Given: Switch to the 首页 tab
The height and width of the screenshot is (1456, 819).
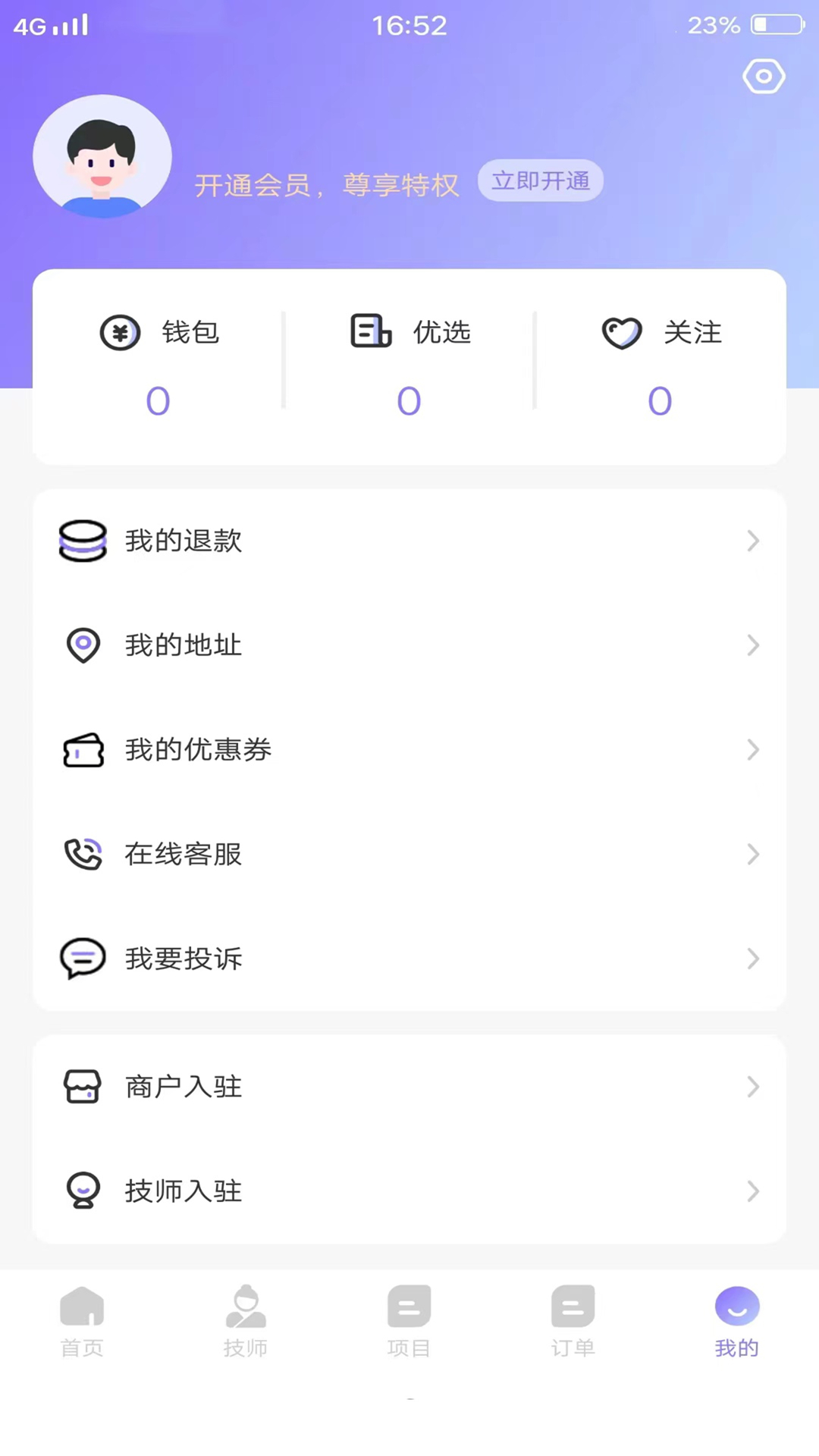Looking at the screenshot, I should (82, 1319).
